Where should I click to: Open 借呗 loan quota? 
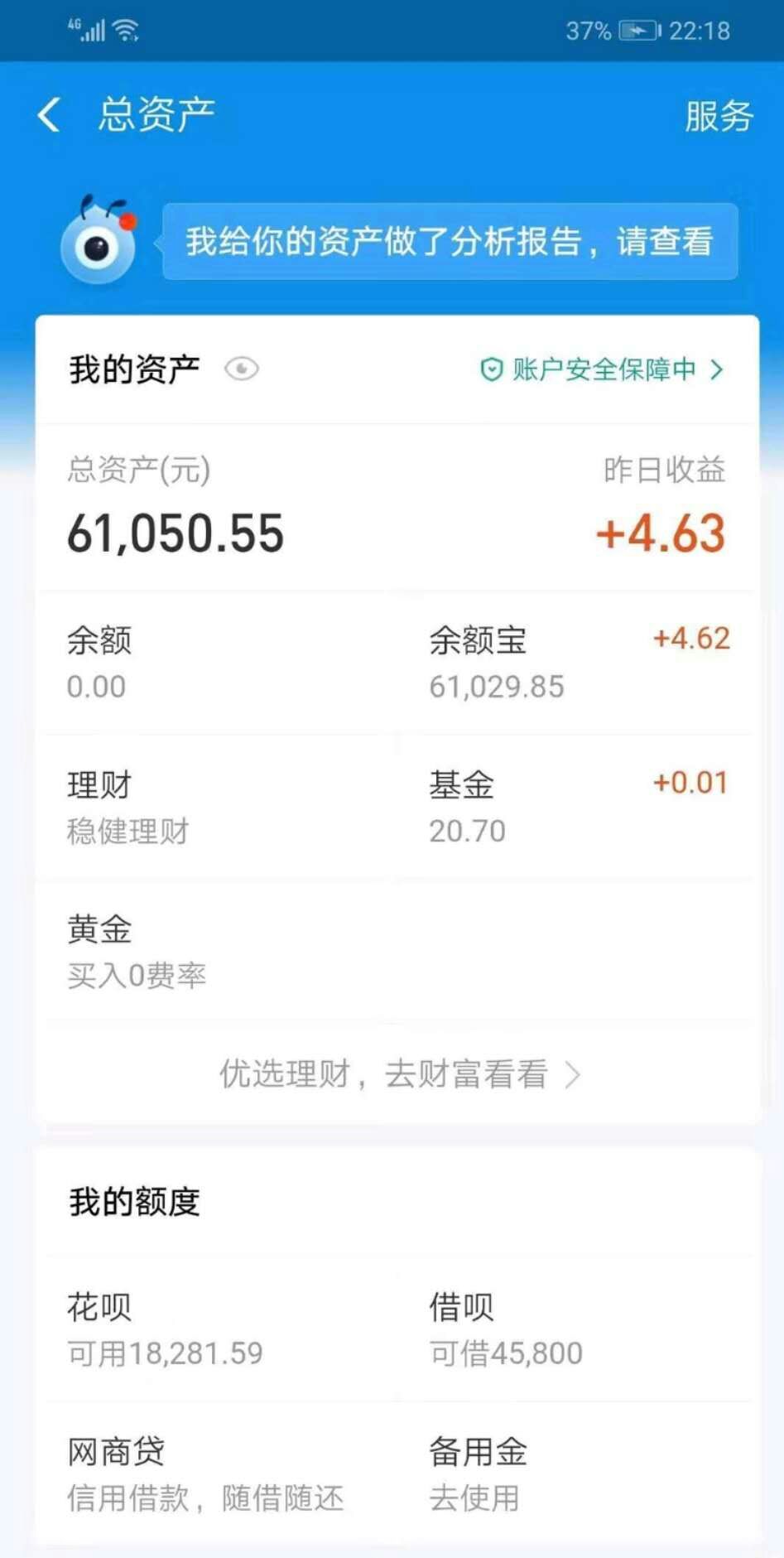point(577,1330)
